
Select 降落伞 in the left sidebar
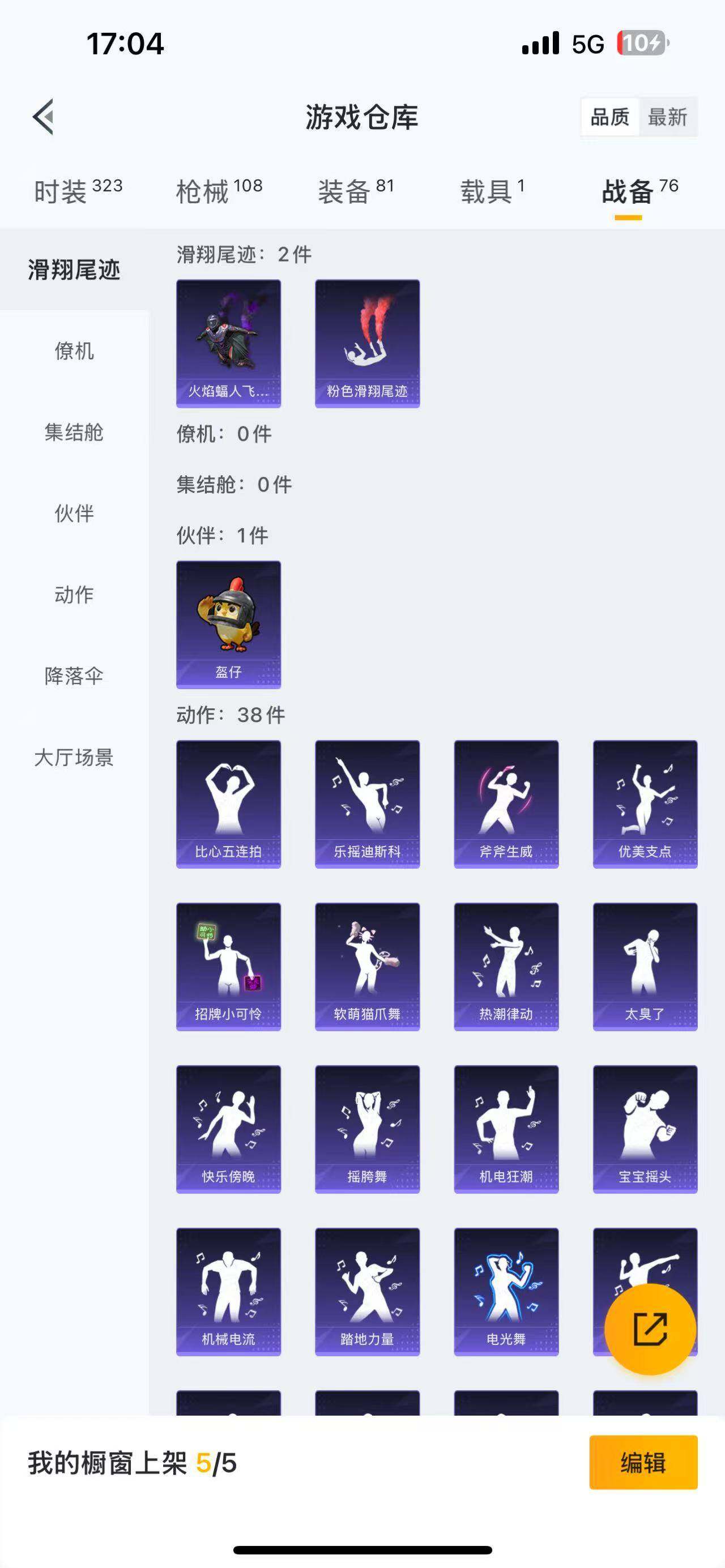[75, 676]
